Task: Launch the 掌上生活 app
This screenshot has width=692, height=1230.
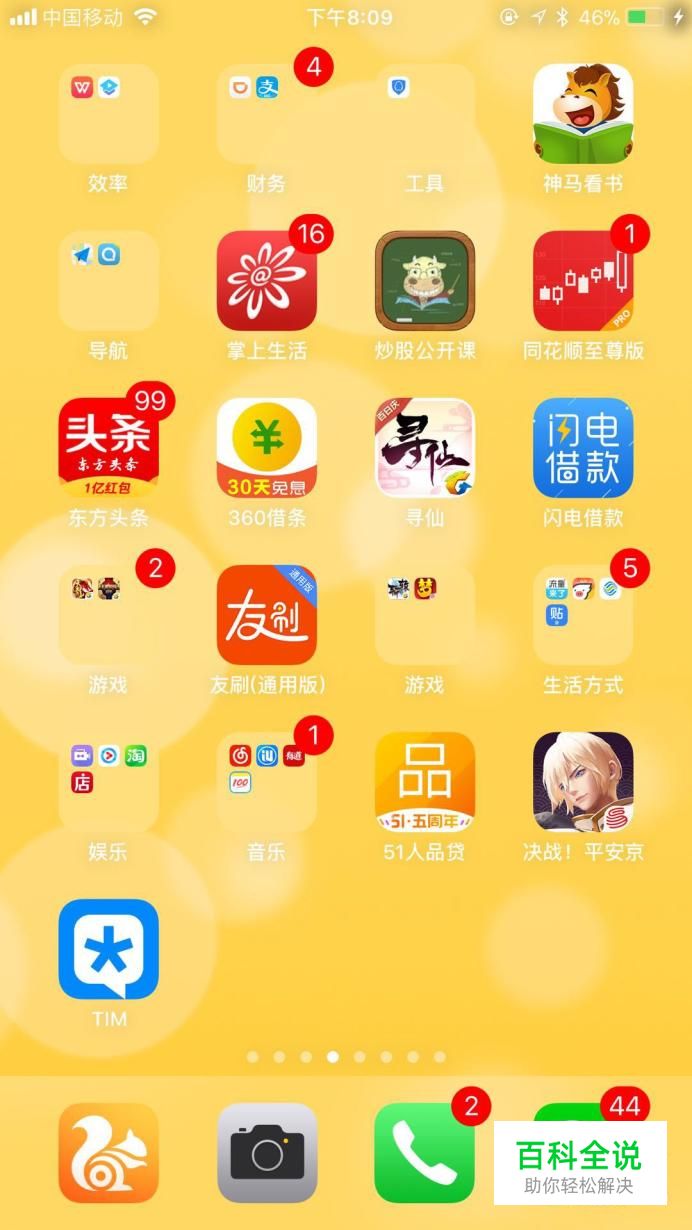Action: coord(266,281)
